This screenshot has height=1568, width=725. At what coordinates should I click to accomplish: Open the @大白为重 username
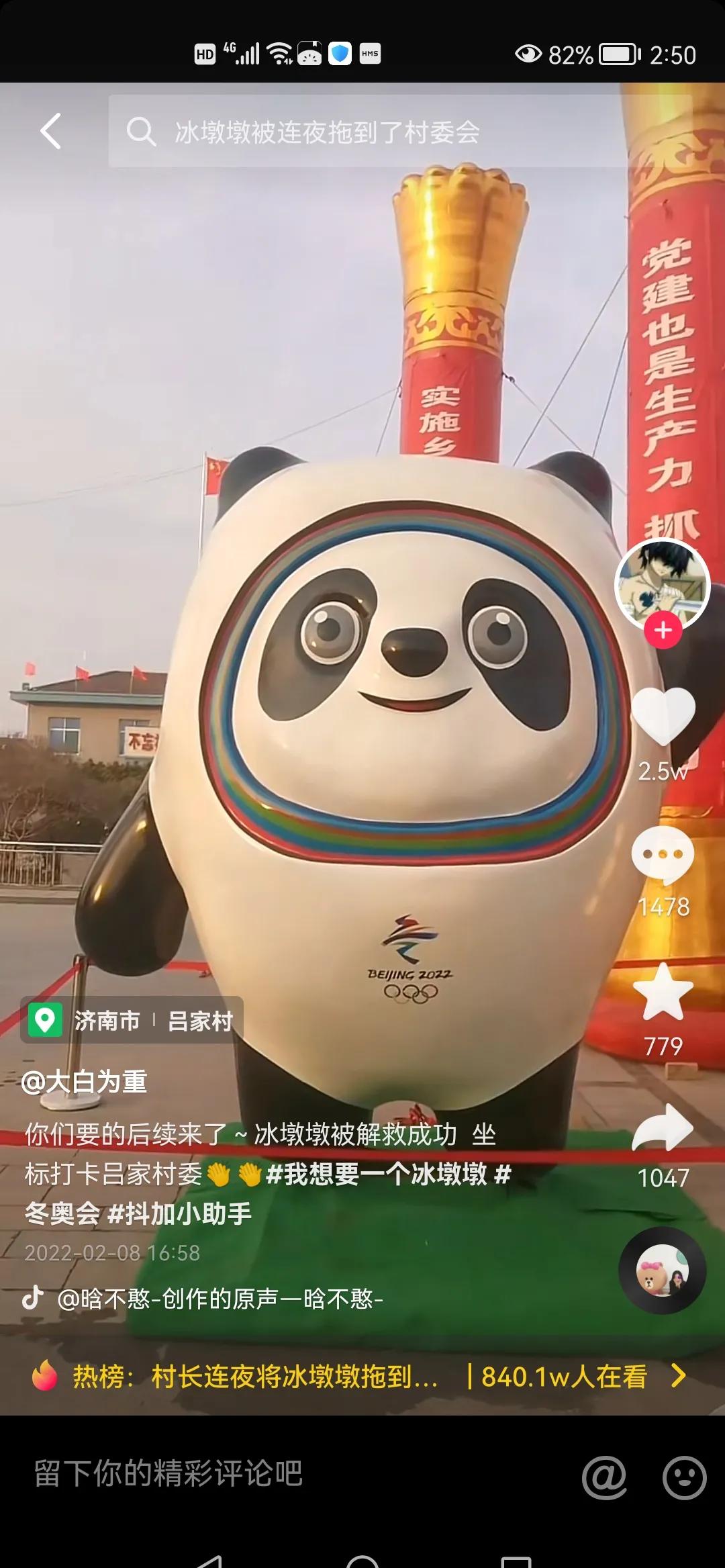[x=85, y=1082]
